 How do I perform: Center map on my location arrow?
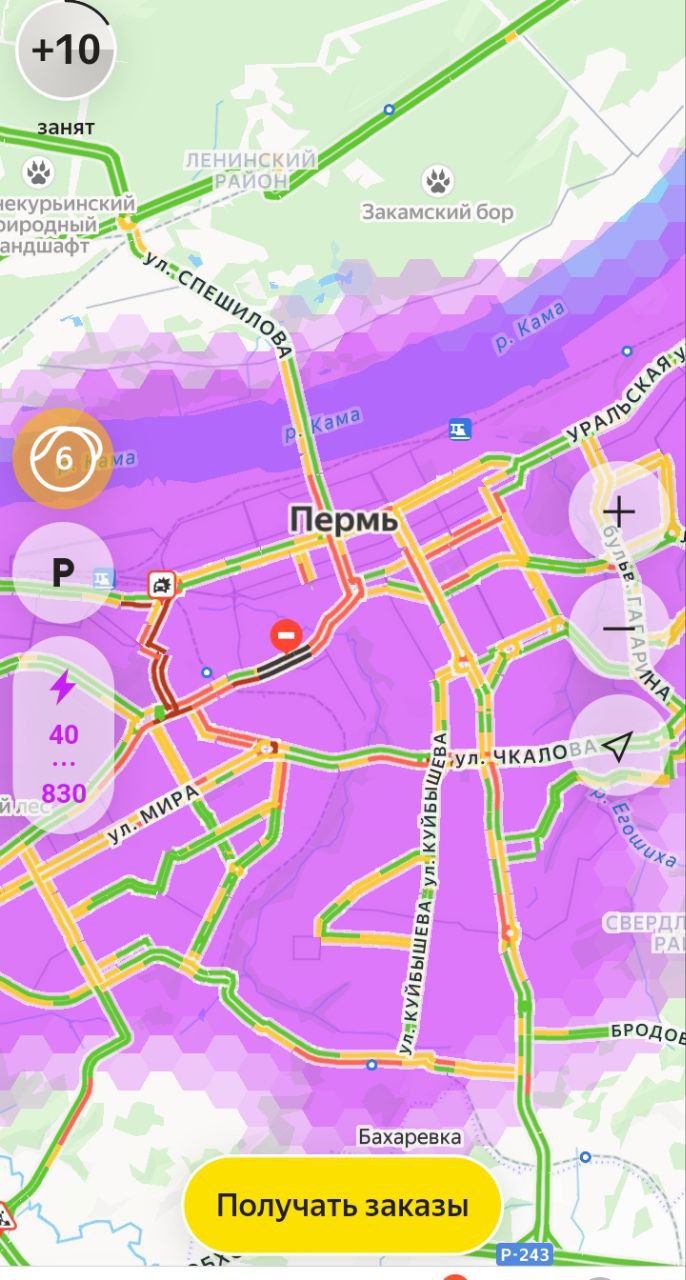tap(618, 746)
